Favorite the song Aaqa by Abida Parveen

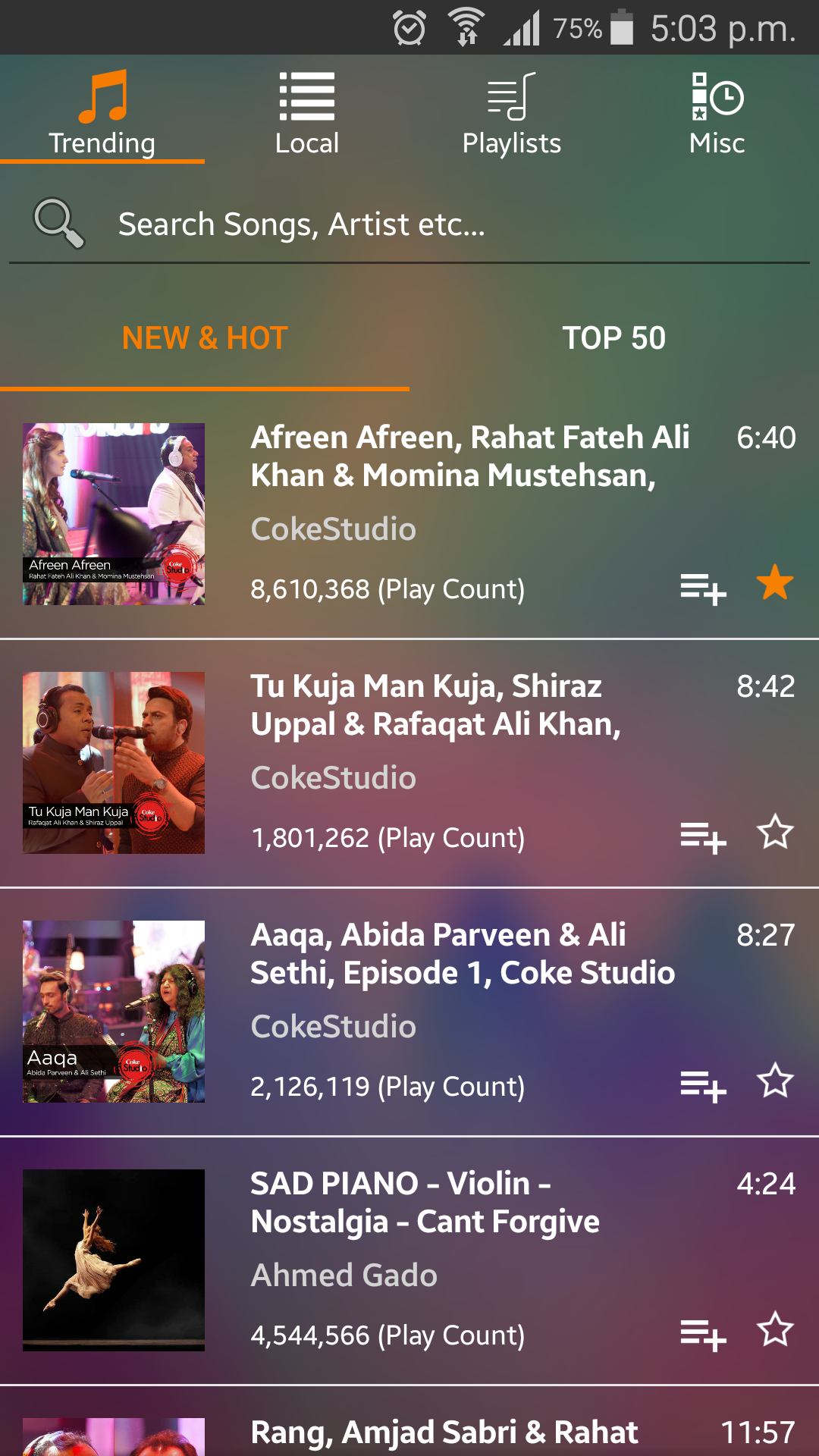coord(776,1086)
